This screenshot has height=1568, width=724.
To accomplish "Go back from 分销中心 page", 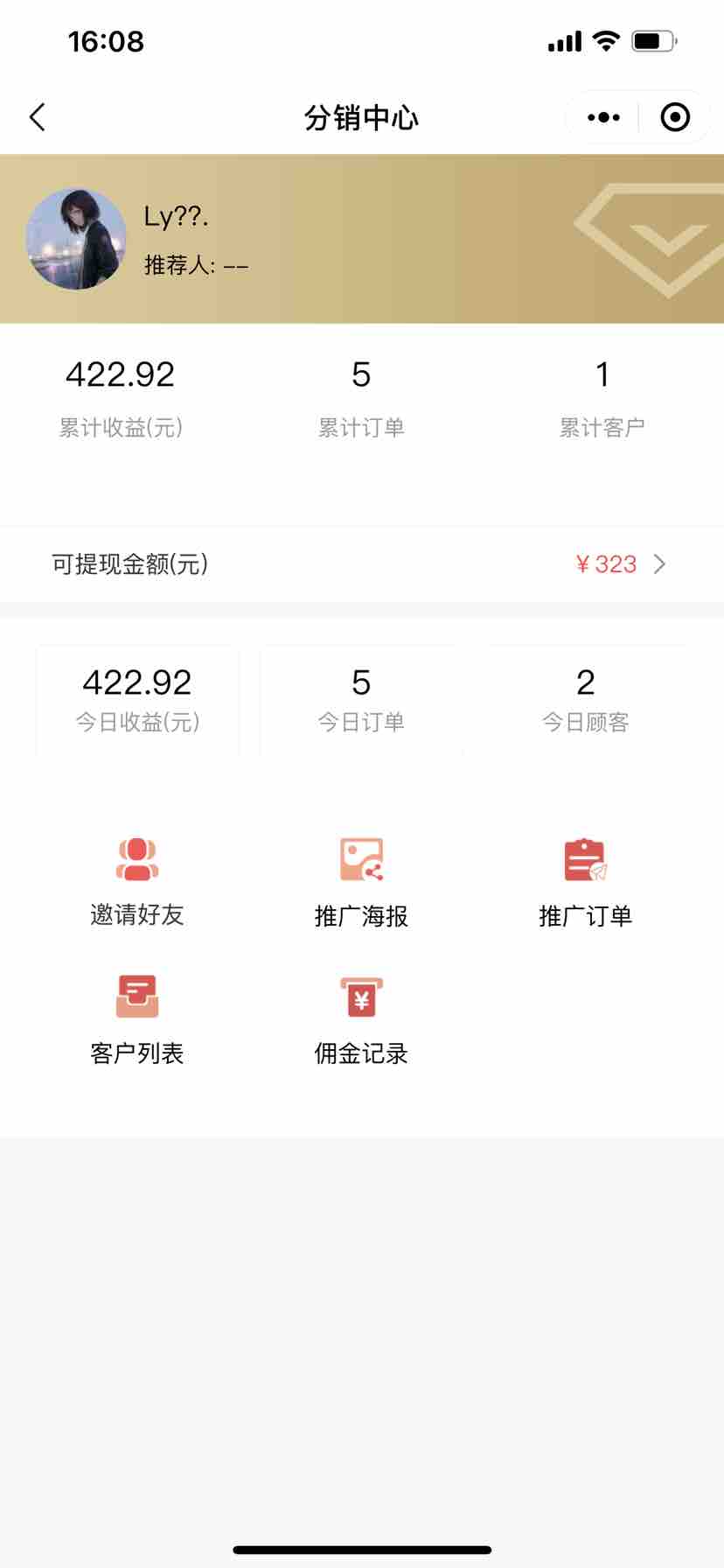I will [38, 117].
